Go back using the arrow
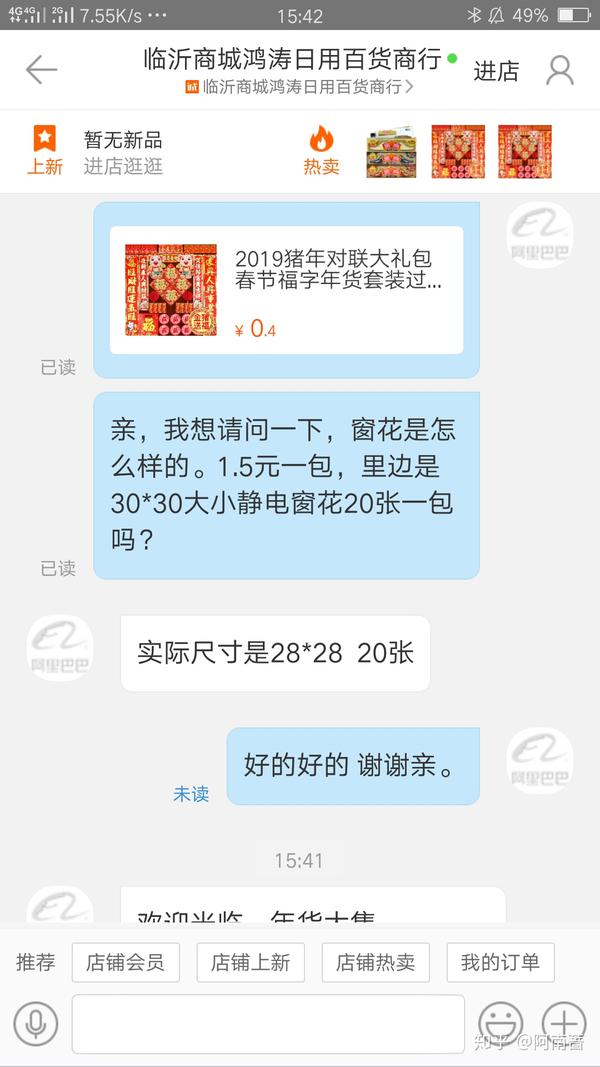 (x=41, y=69)
